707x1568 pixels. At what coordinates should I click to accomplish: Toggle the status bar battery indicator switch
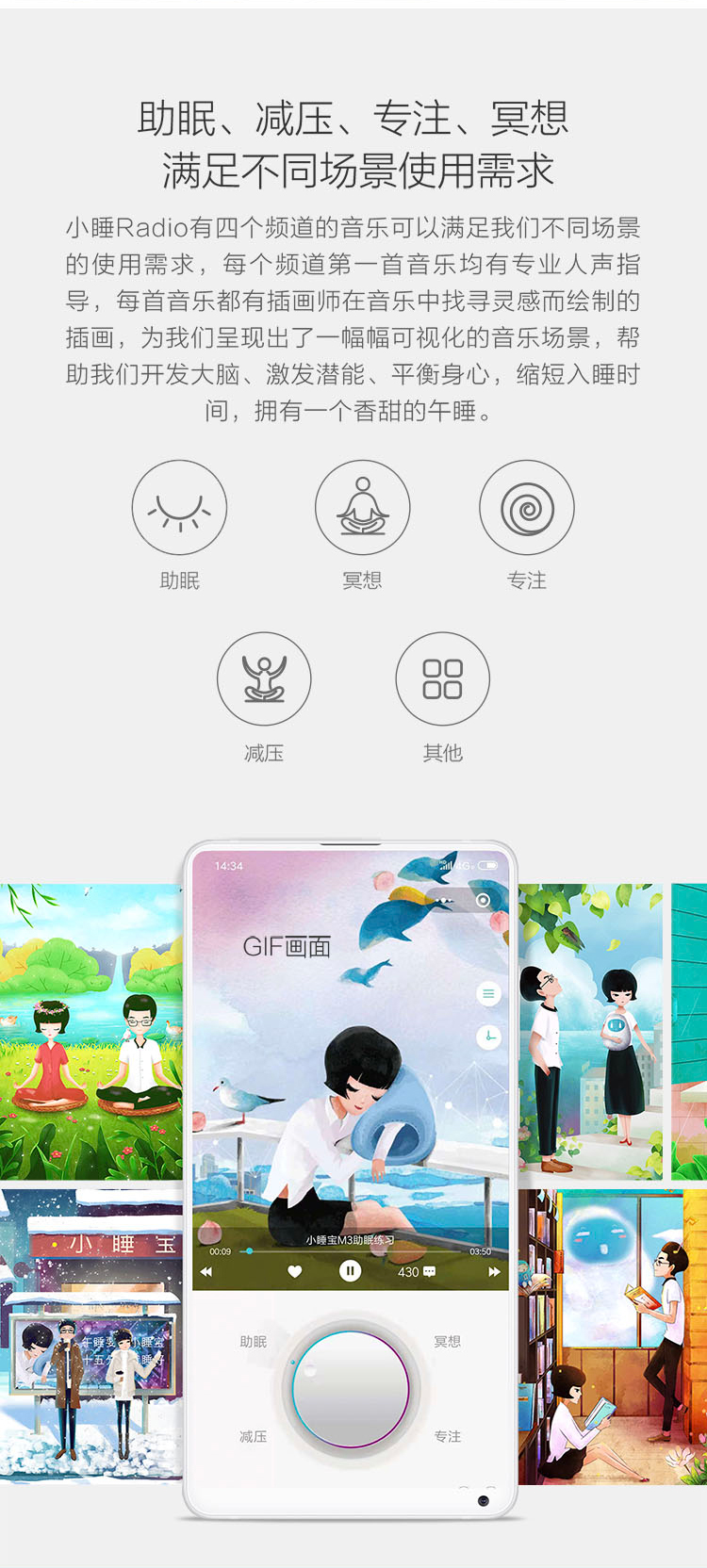(488, 865)
